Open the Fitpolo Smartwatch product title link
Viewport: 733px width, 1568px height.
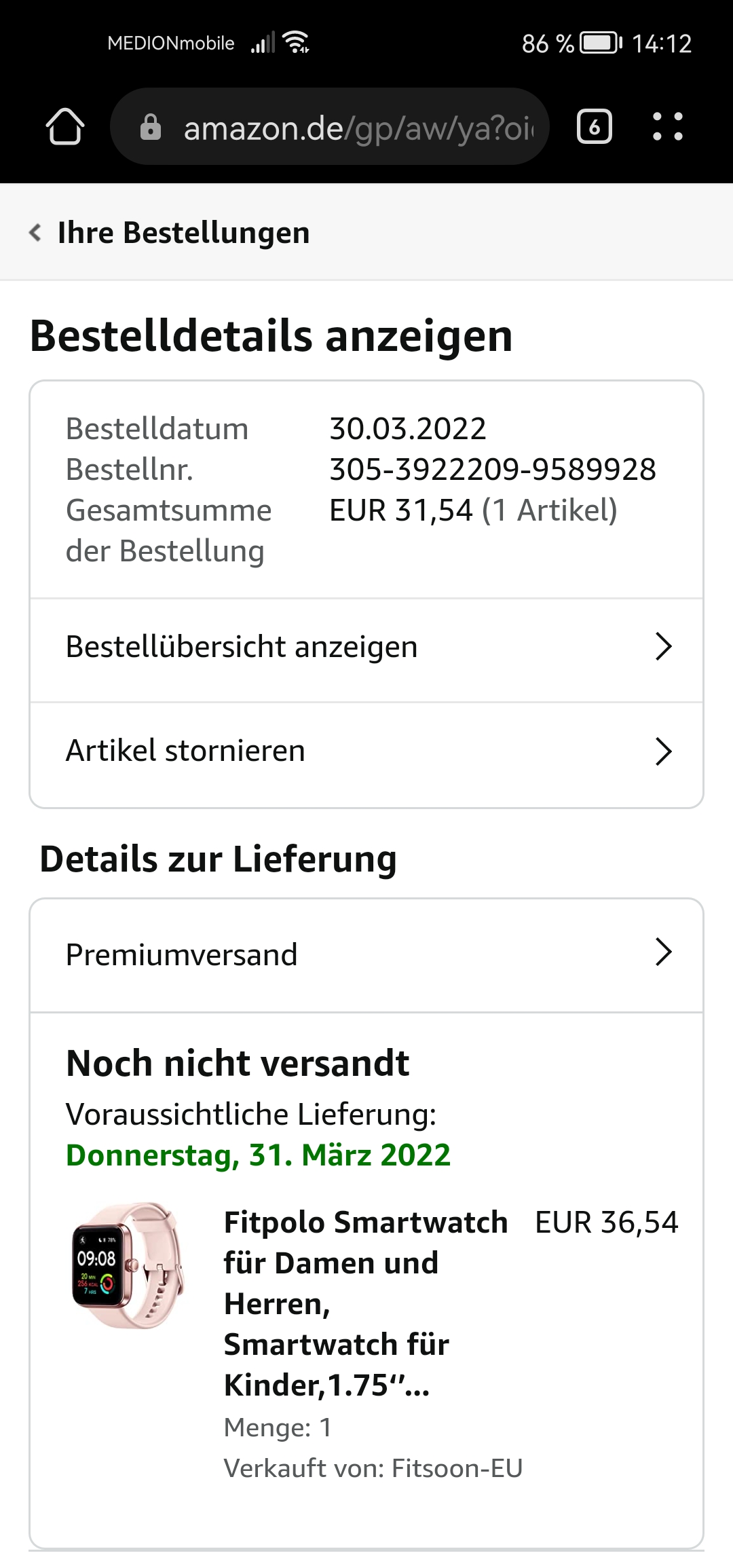click(366, 1303)
